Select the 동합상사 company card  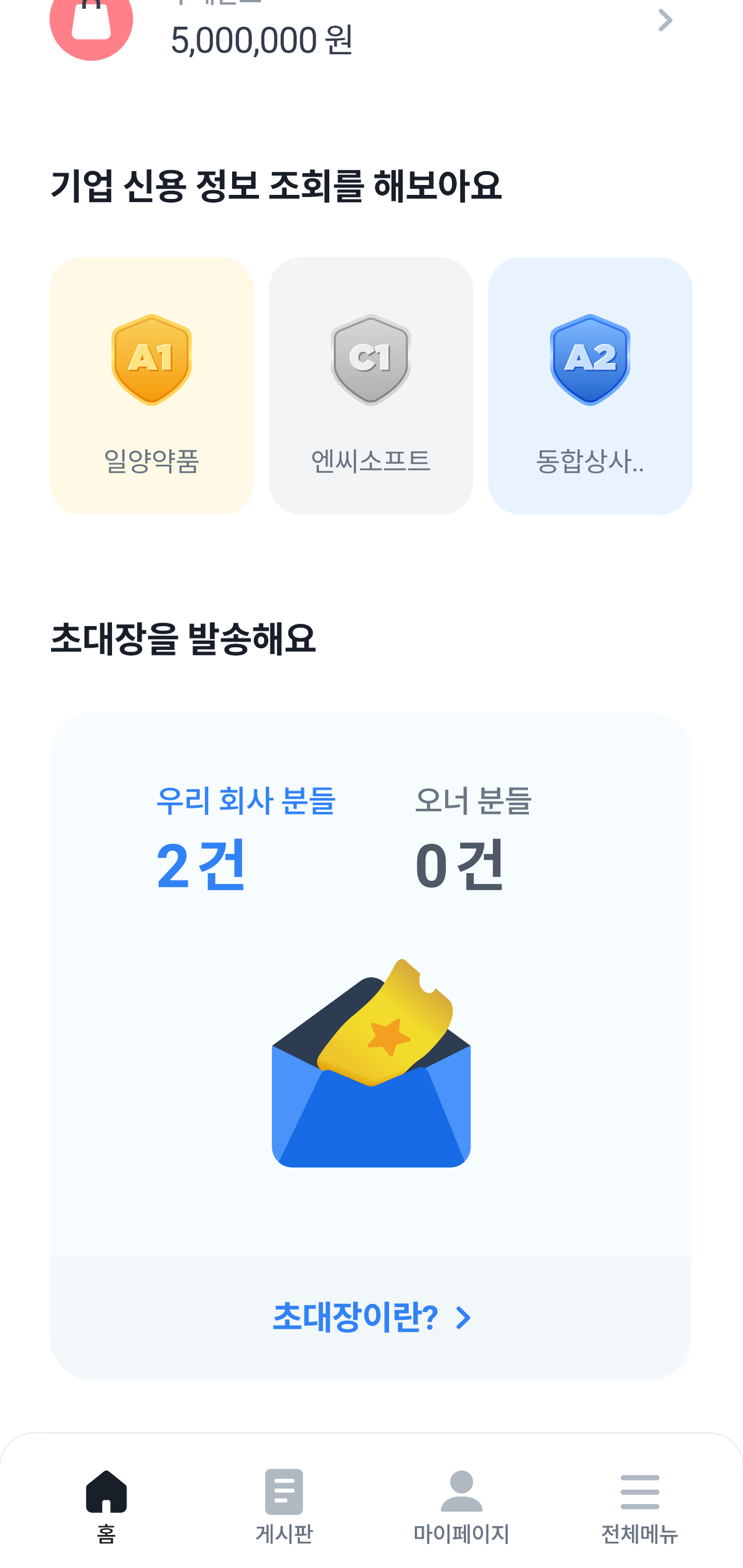point(590,384)
